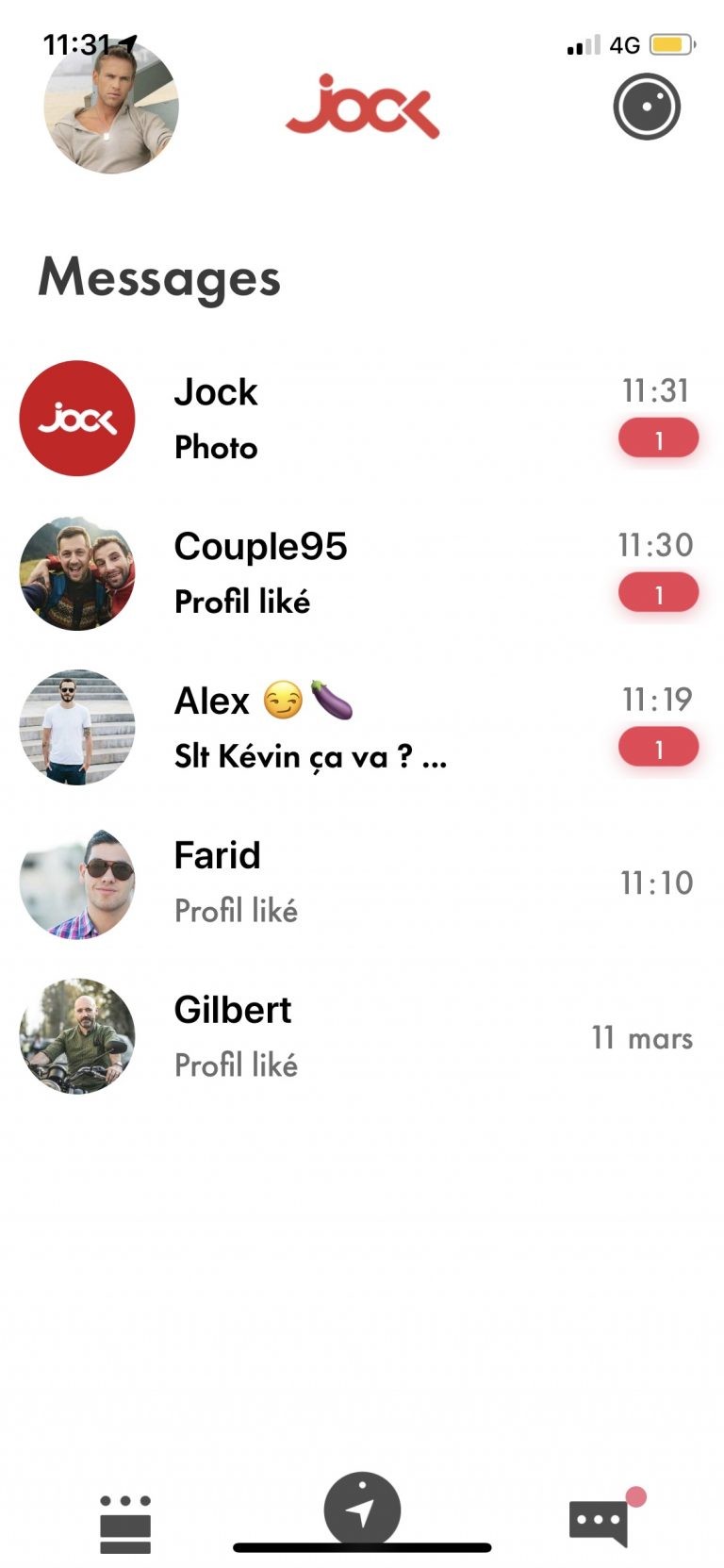Switch to the grid profiles tab
Image resolution: width=724 pixels, height=1568 pixels.
point(125,1523)
